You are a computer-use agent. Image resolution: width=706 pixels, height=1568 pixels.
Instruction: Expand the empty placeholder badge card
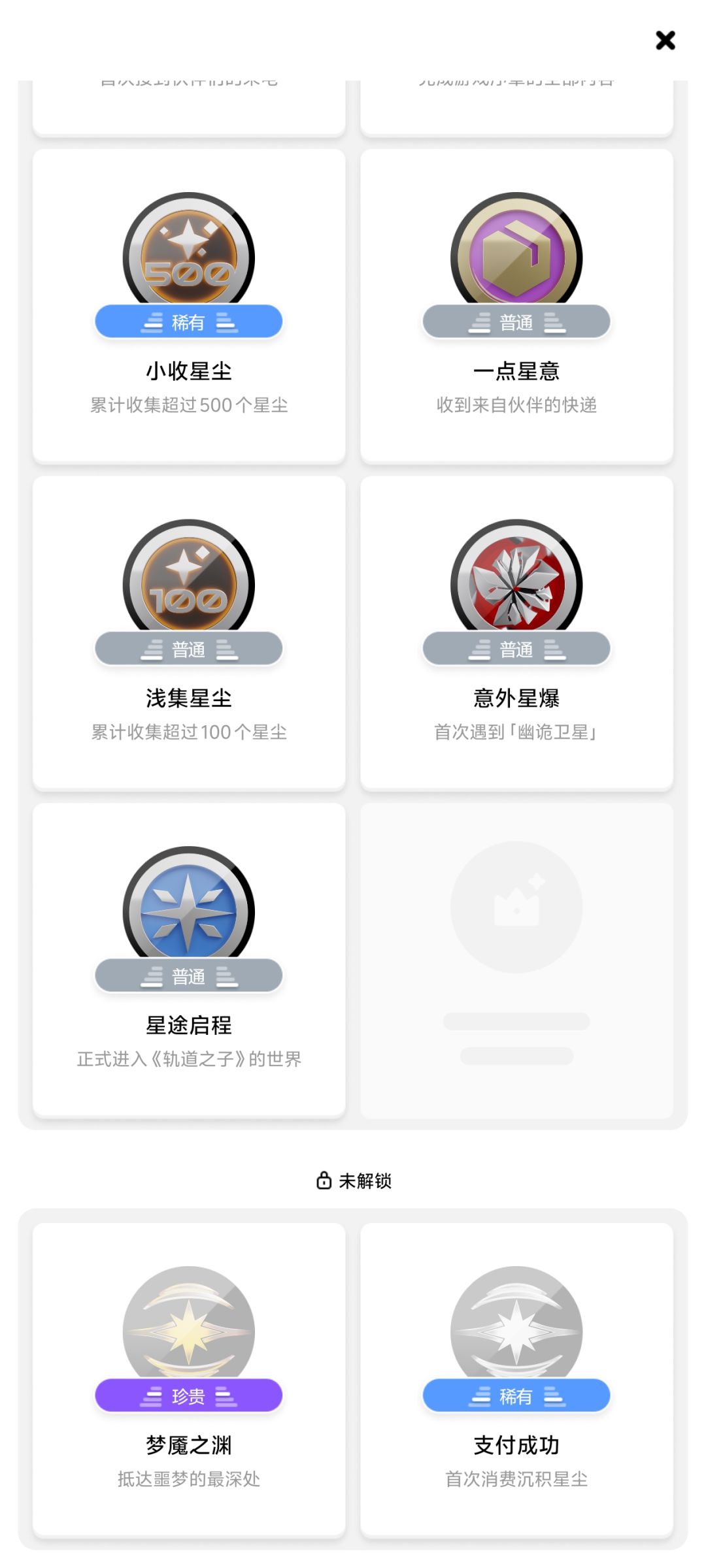tap(516, 957)
